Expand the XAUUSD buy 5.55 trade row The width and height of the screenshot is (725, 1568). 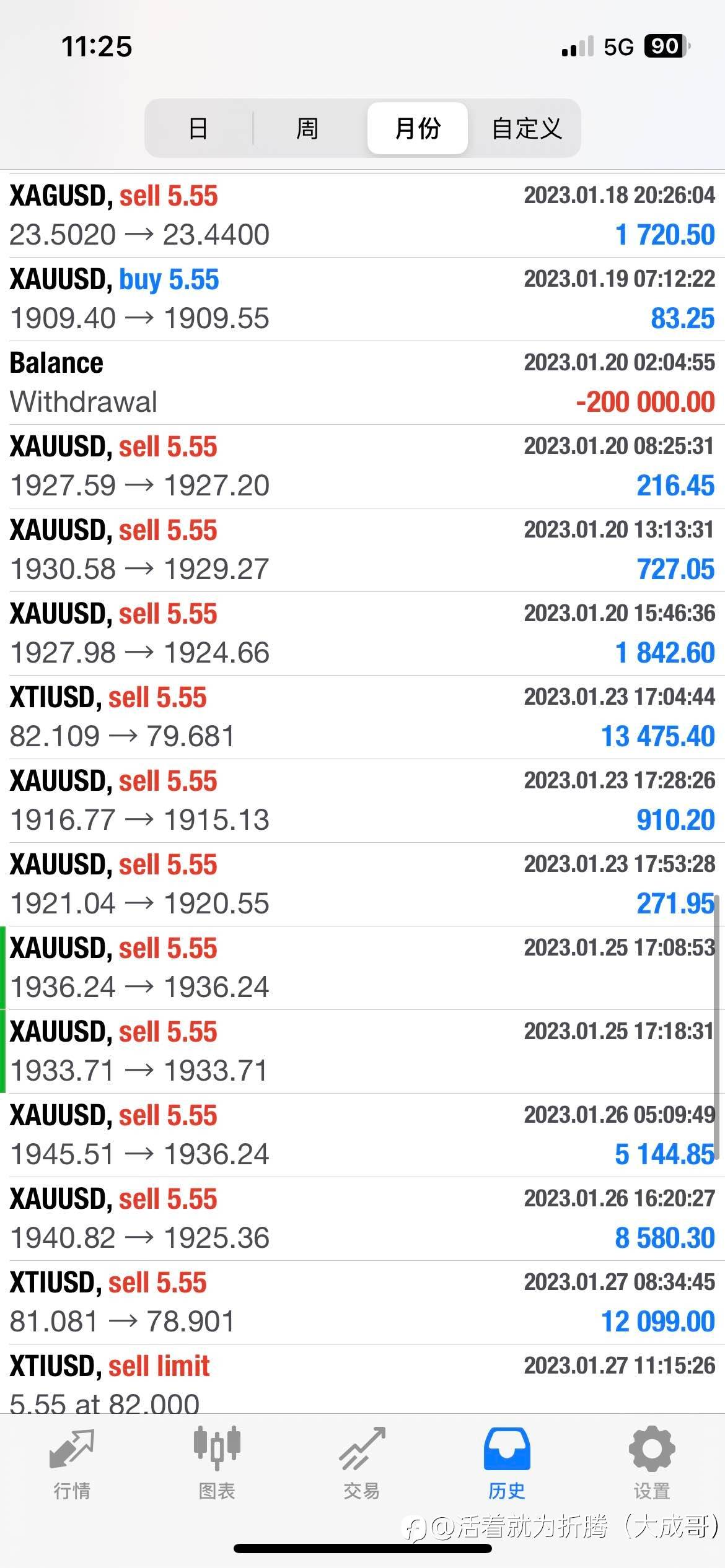(362, 299)
